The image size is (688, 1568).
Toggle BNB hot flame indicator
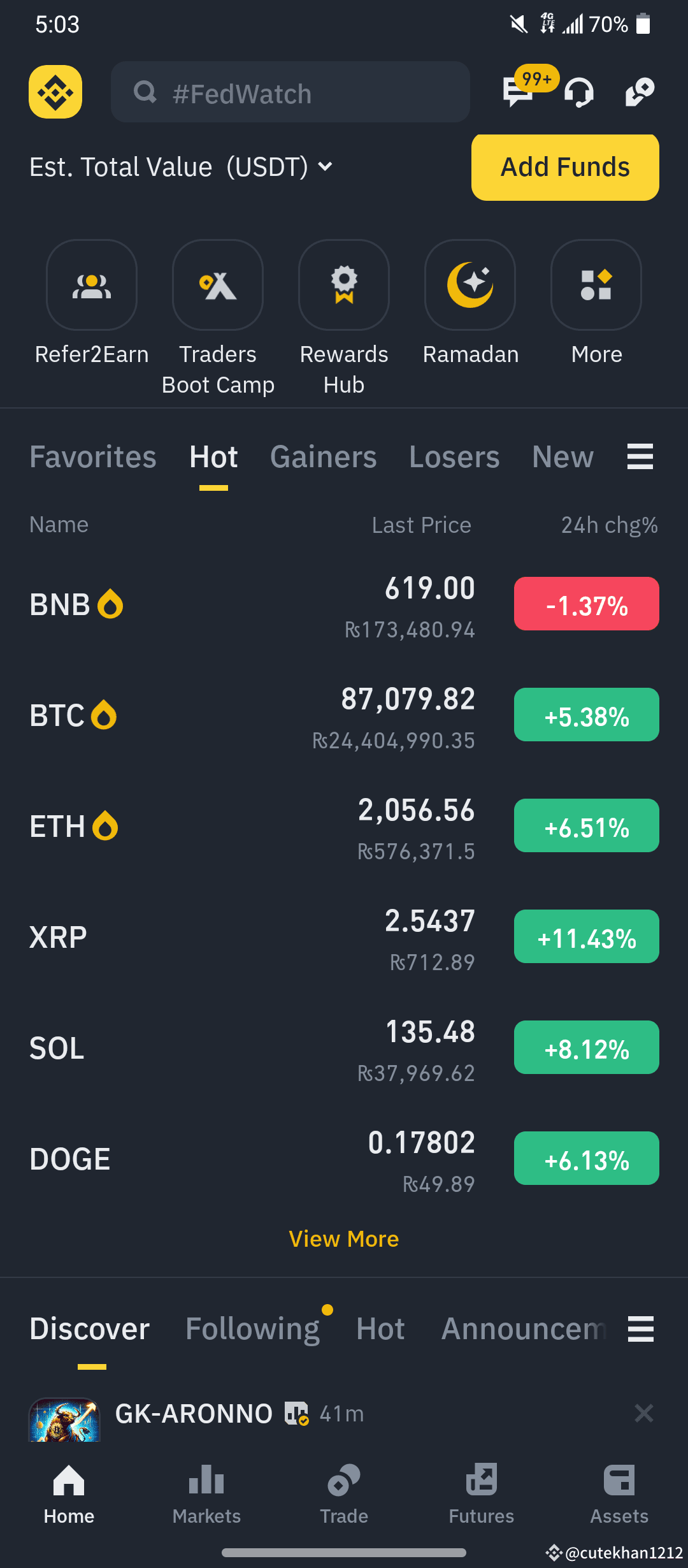click(108, 603)
